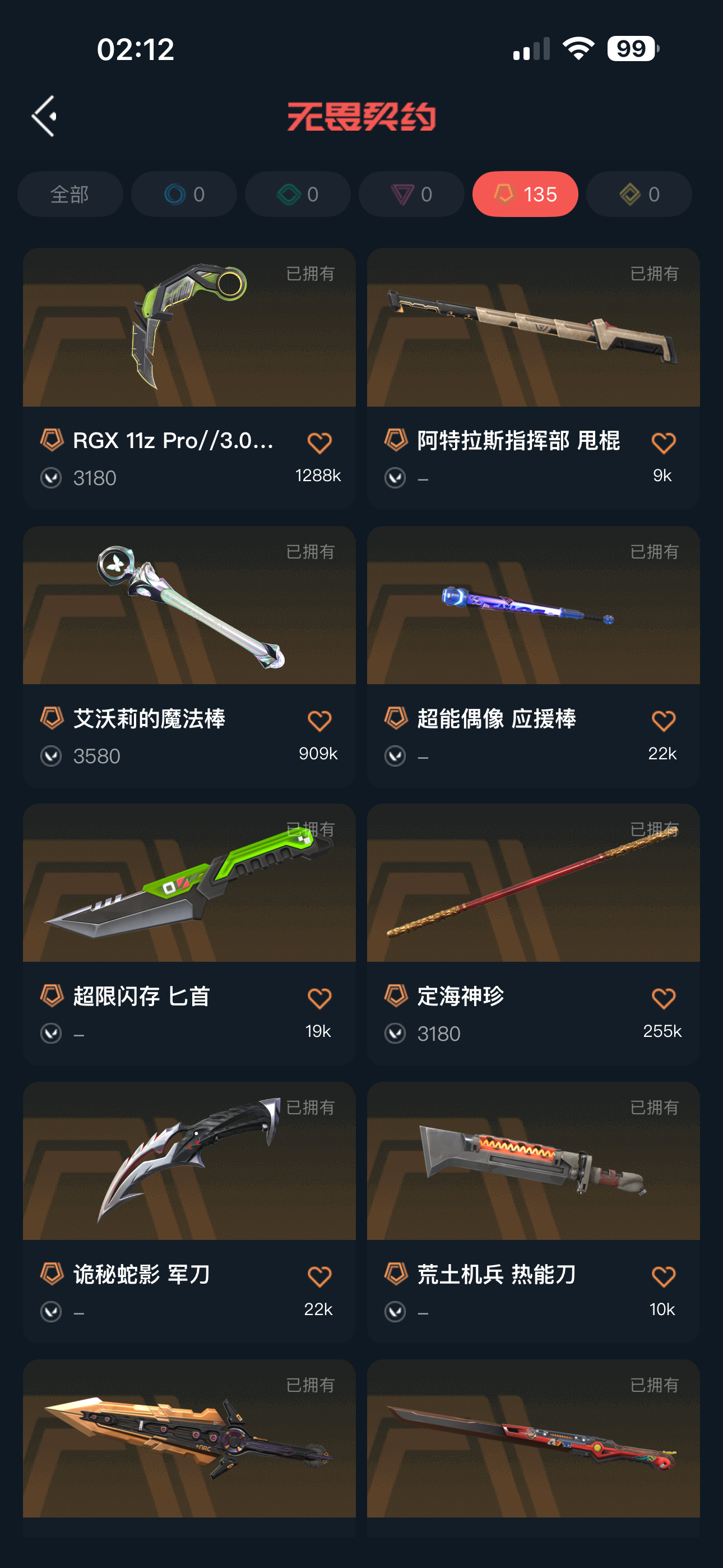723x1568 pixels.
Task: Select the 全部 filter chip
Action: (x=70, y=194)
